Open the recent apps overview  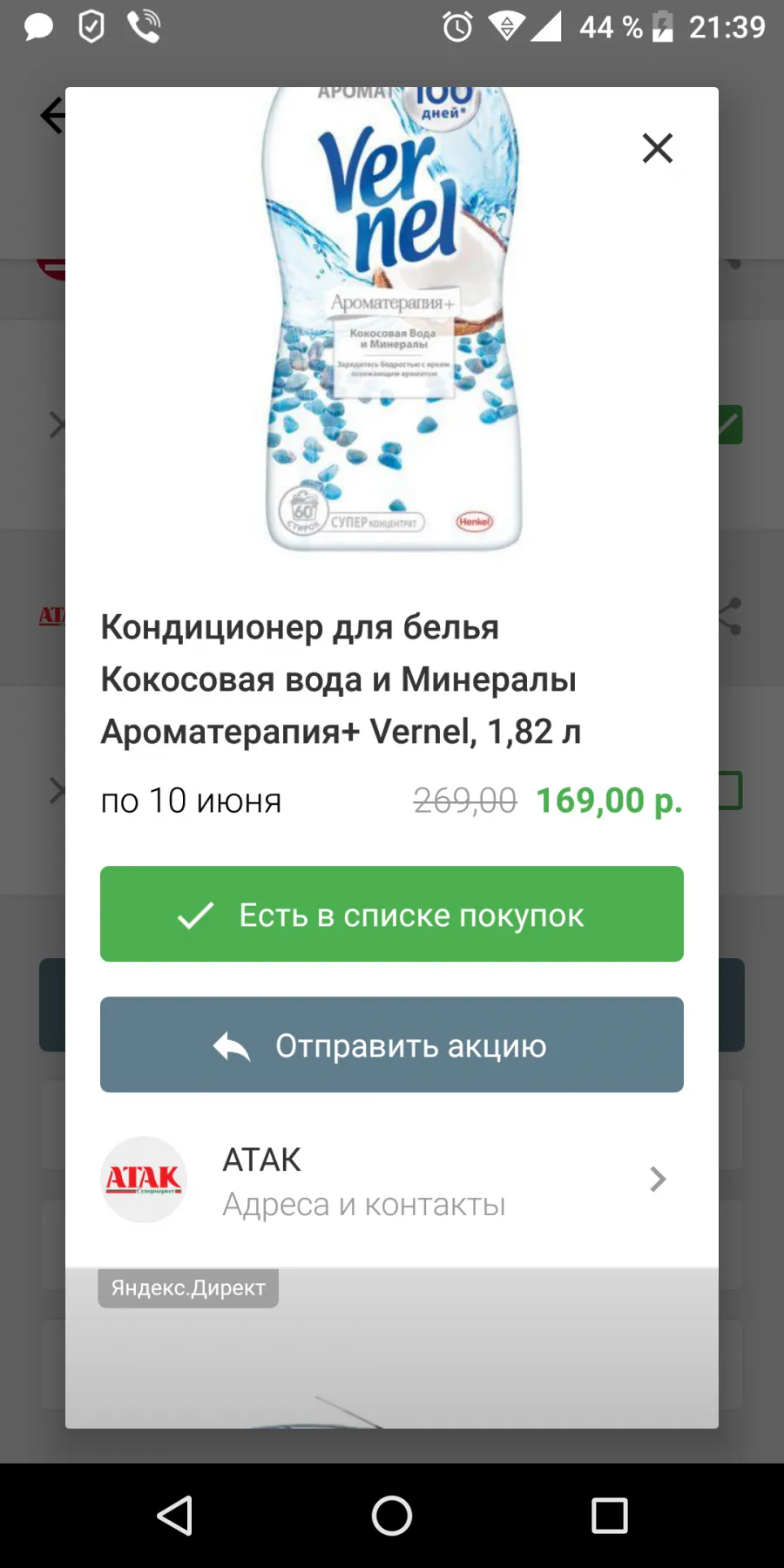coord(610,1516)
